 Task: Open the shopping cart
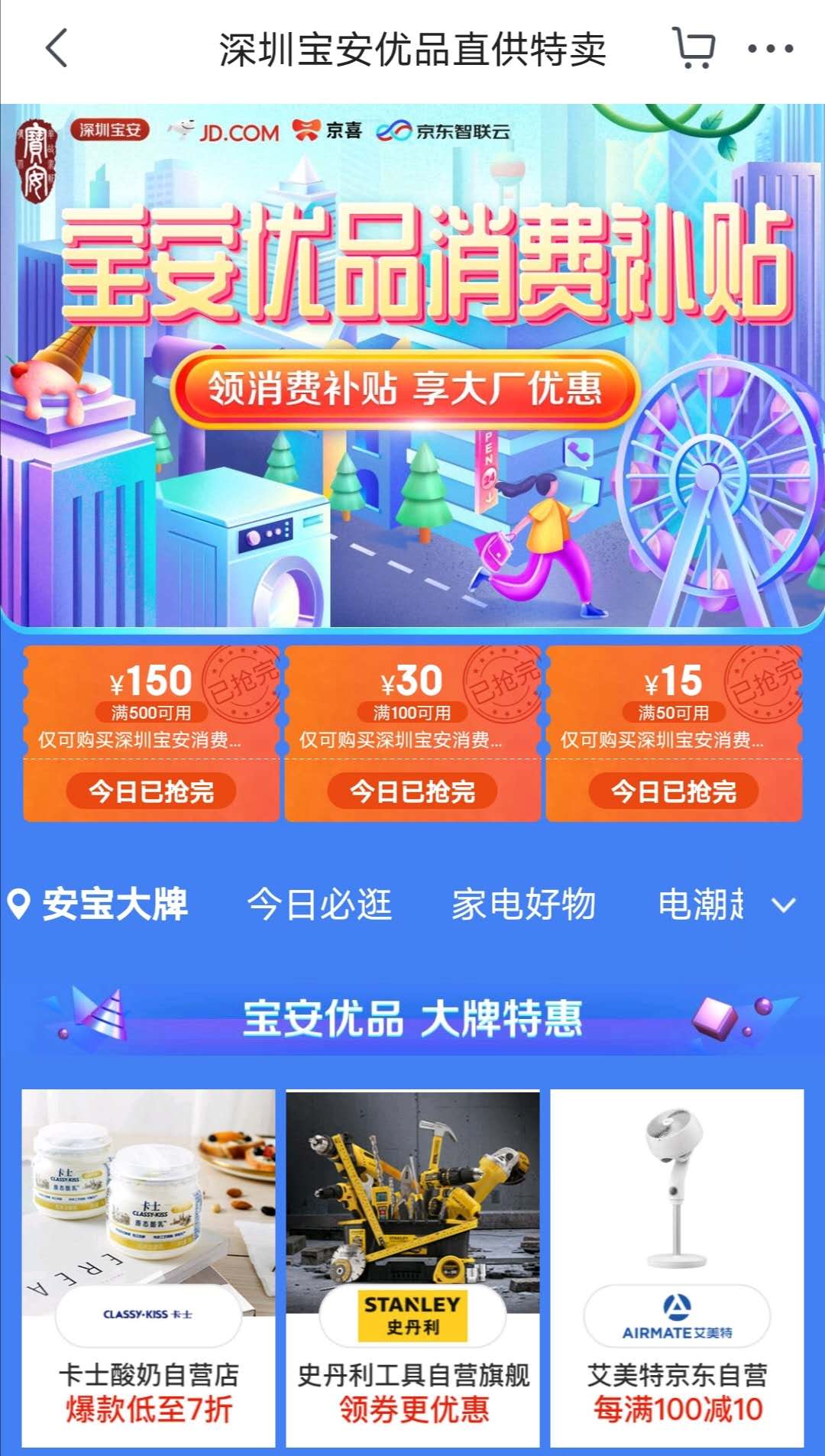(694, 49)
